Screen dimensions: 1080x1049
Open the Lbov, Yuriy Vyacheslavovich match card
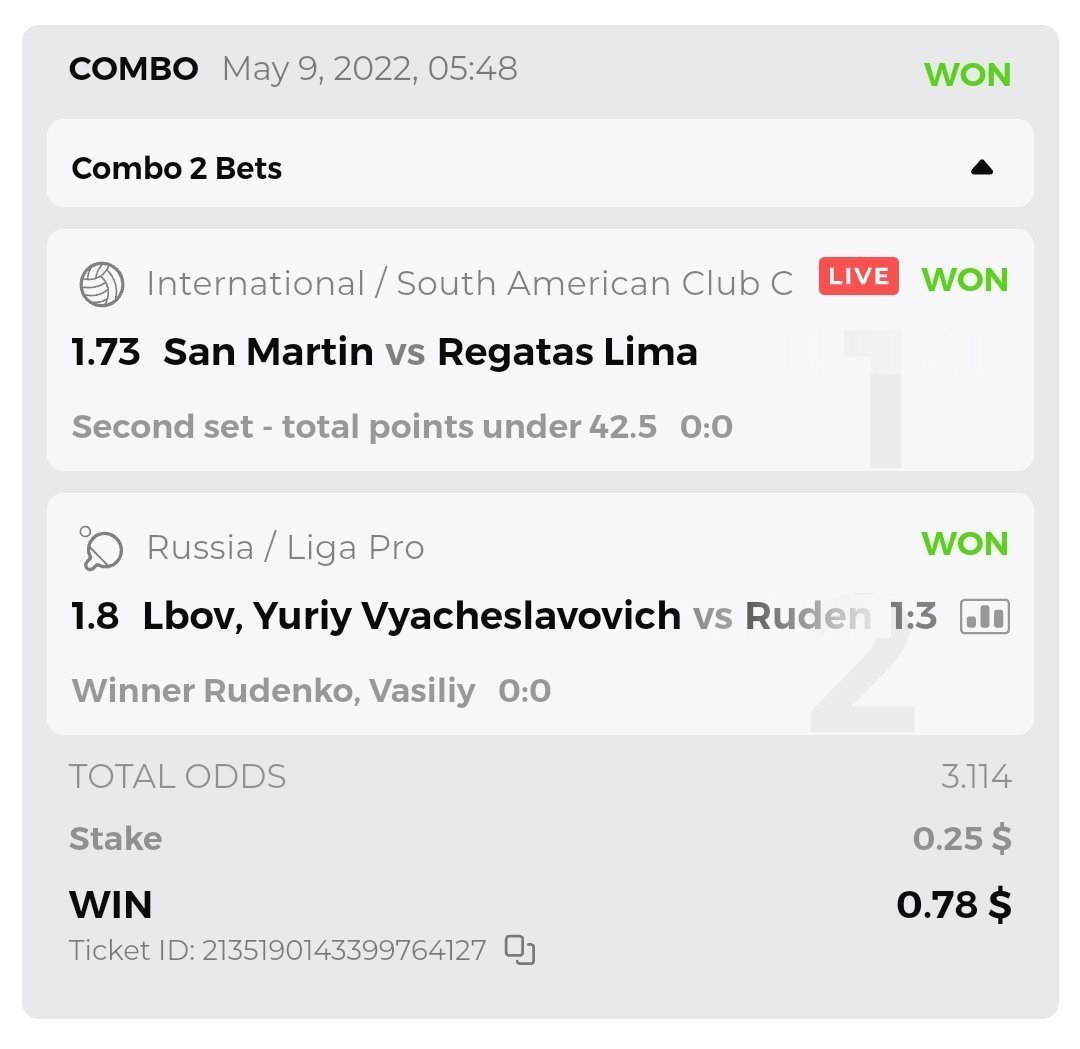pyautogui.click(x=410, y=616)
